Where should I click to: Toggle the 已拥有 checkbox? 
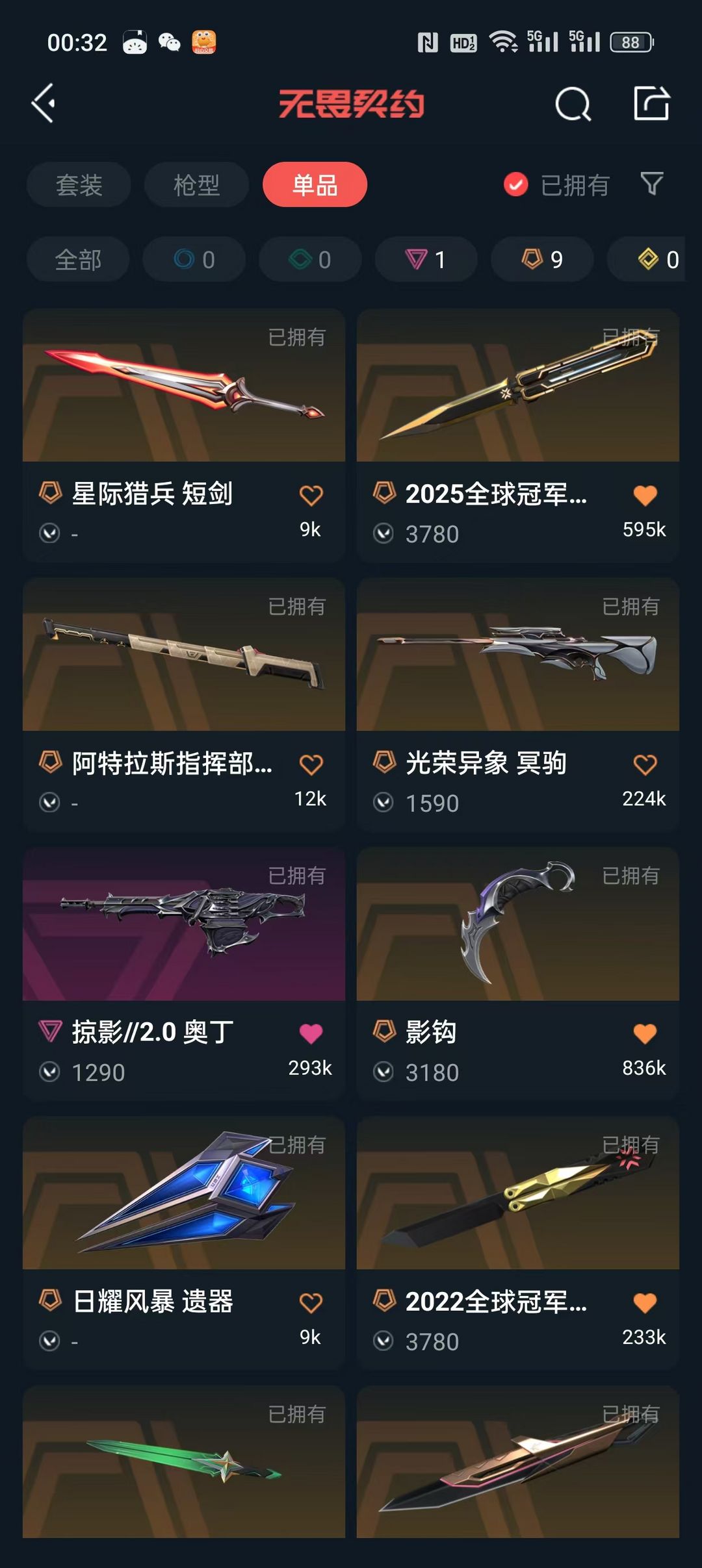pyautogui.click(x=516, y=185)
